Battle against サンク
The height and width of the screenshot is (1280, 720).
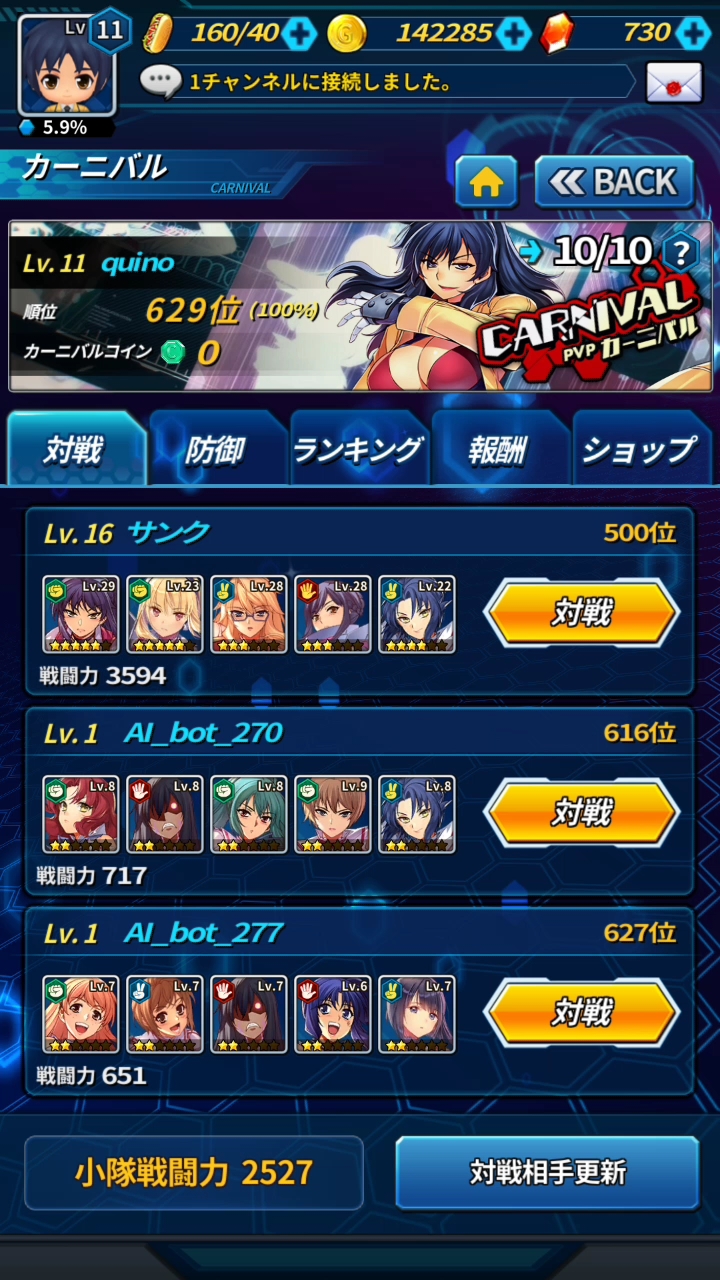581,612
